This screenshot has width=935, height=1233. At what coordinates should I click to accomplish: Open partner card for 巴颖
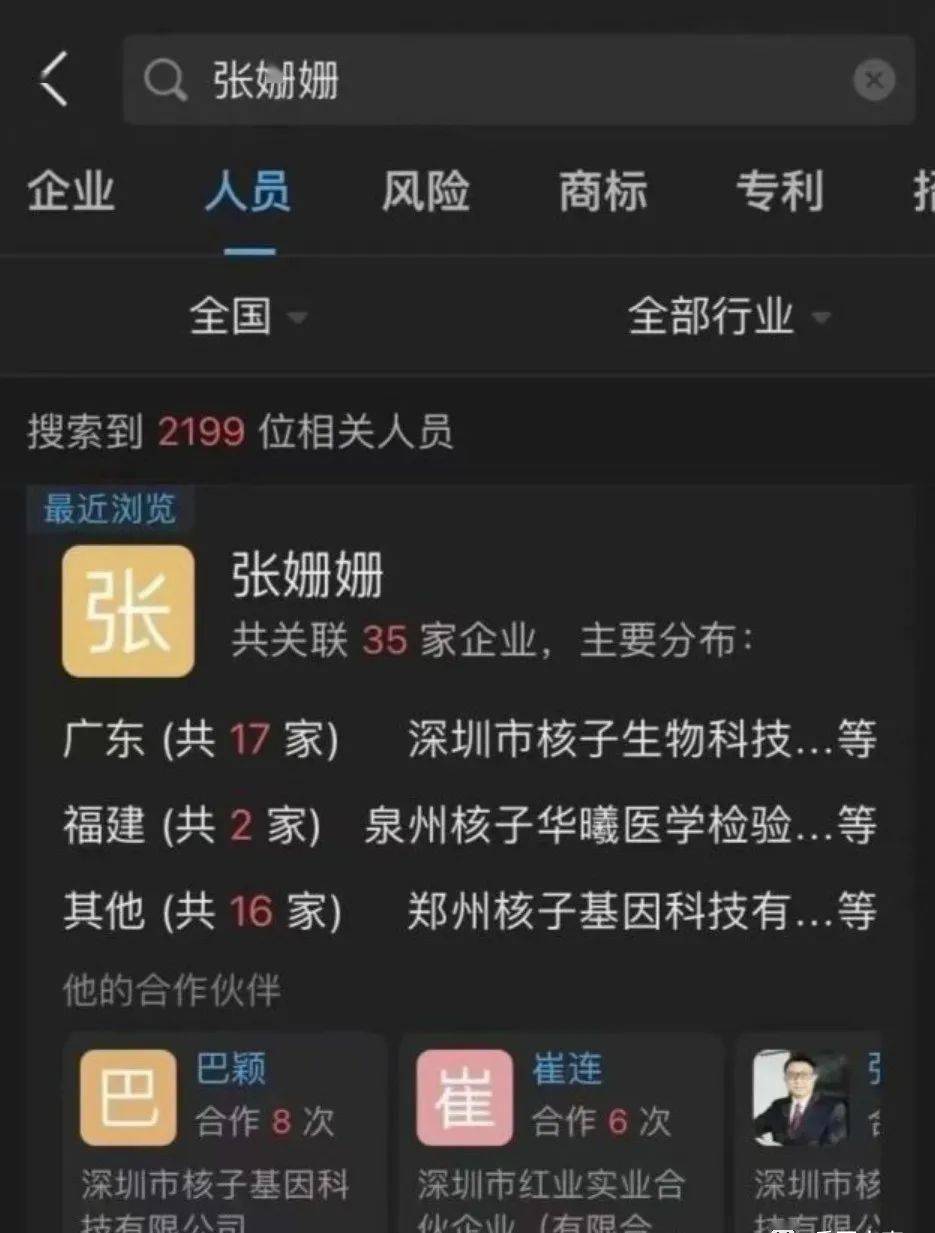point(225,1130)
